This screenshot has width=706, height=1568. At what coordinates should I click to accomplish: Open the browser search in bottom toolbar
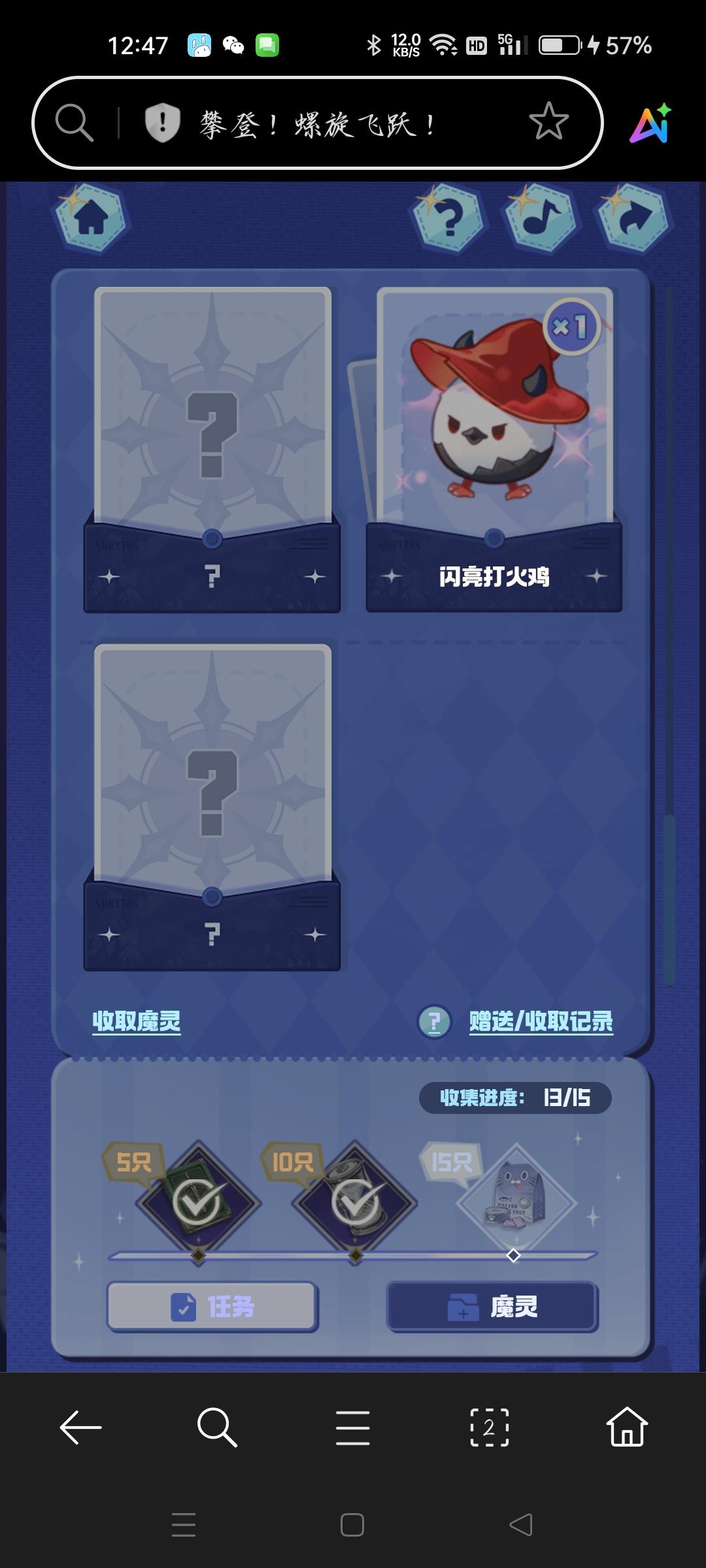(216, 1428)
